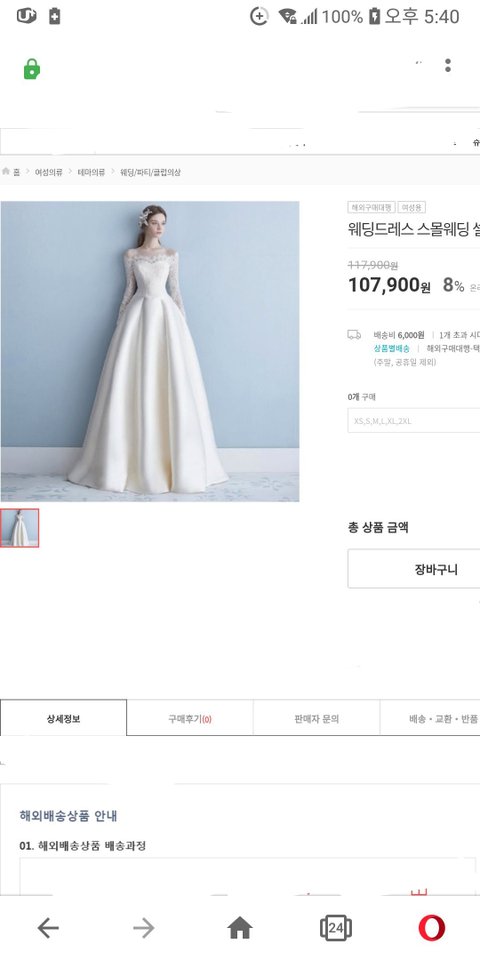Open the browser tab switcher showing 24

click(336, 928)
